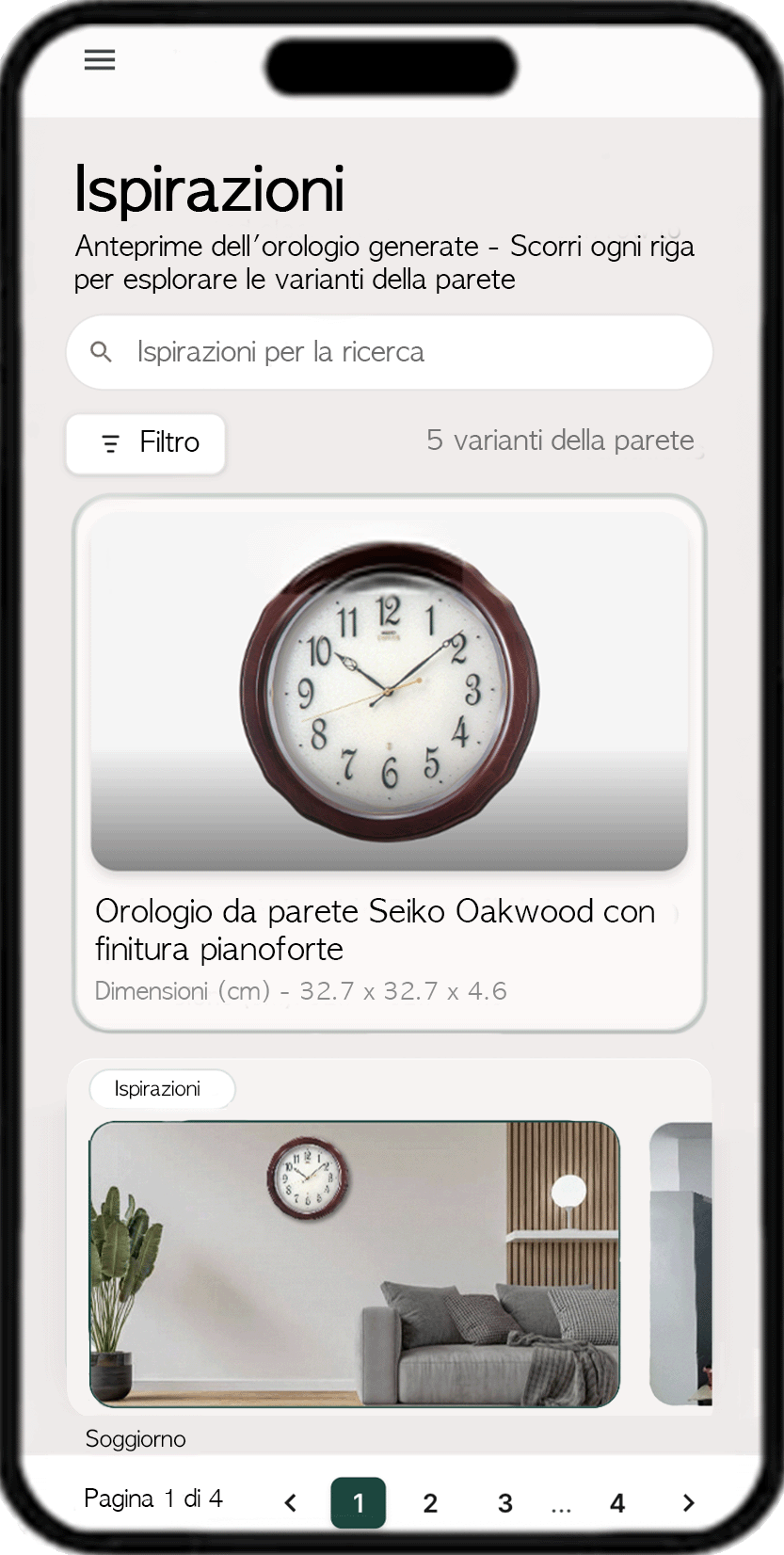Jump to page 3
This screenshot has width=784, height=1555.
[x=505, y=1503]
